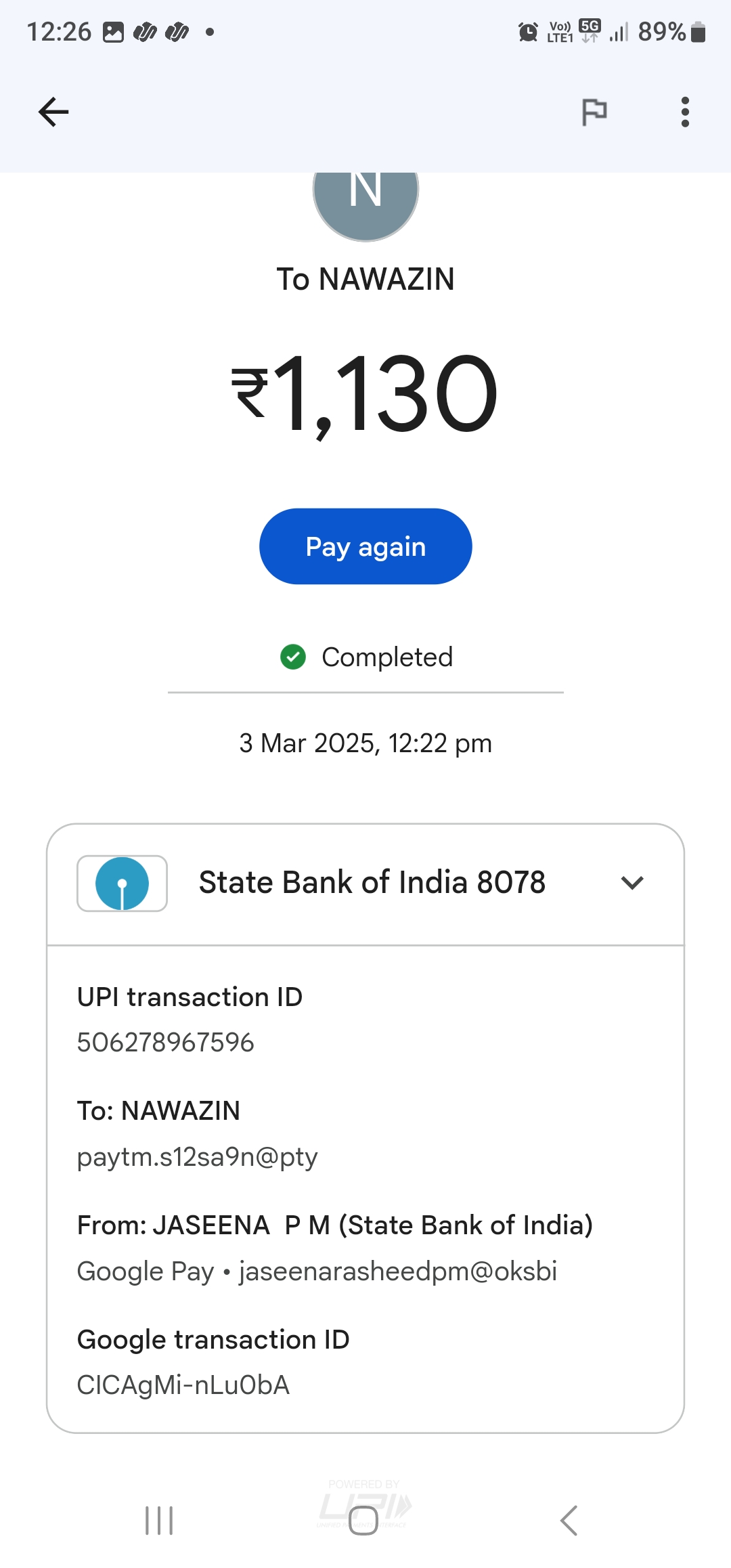The image size is (731, 1568).
Task: Open the three-dot overflow menu
Action: click(685, 112)
